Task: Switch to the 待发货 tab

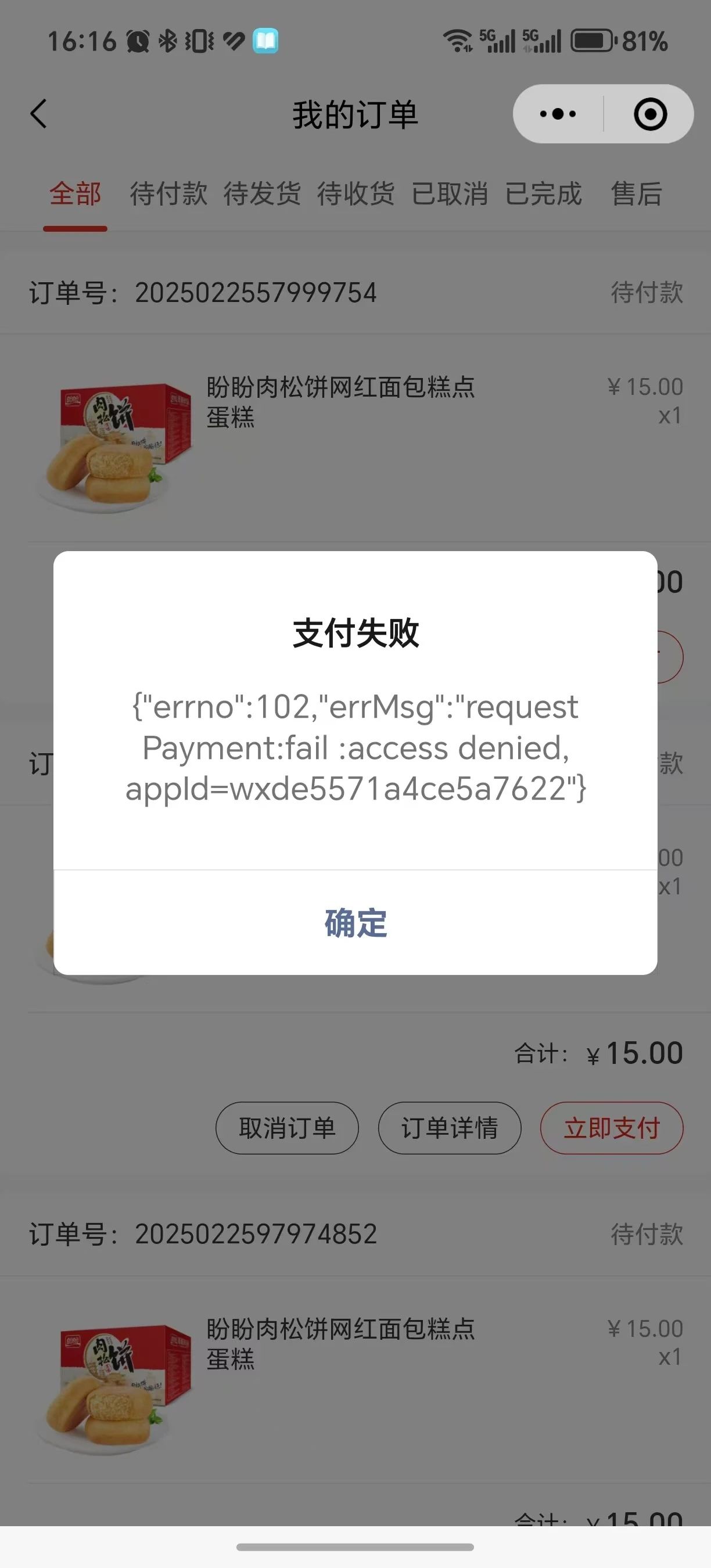Action: pyautogui.click(x=263, y=194)
